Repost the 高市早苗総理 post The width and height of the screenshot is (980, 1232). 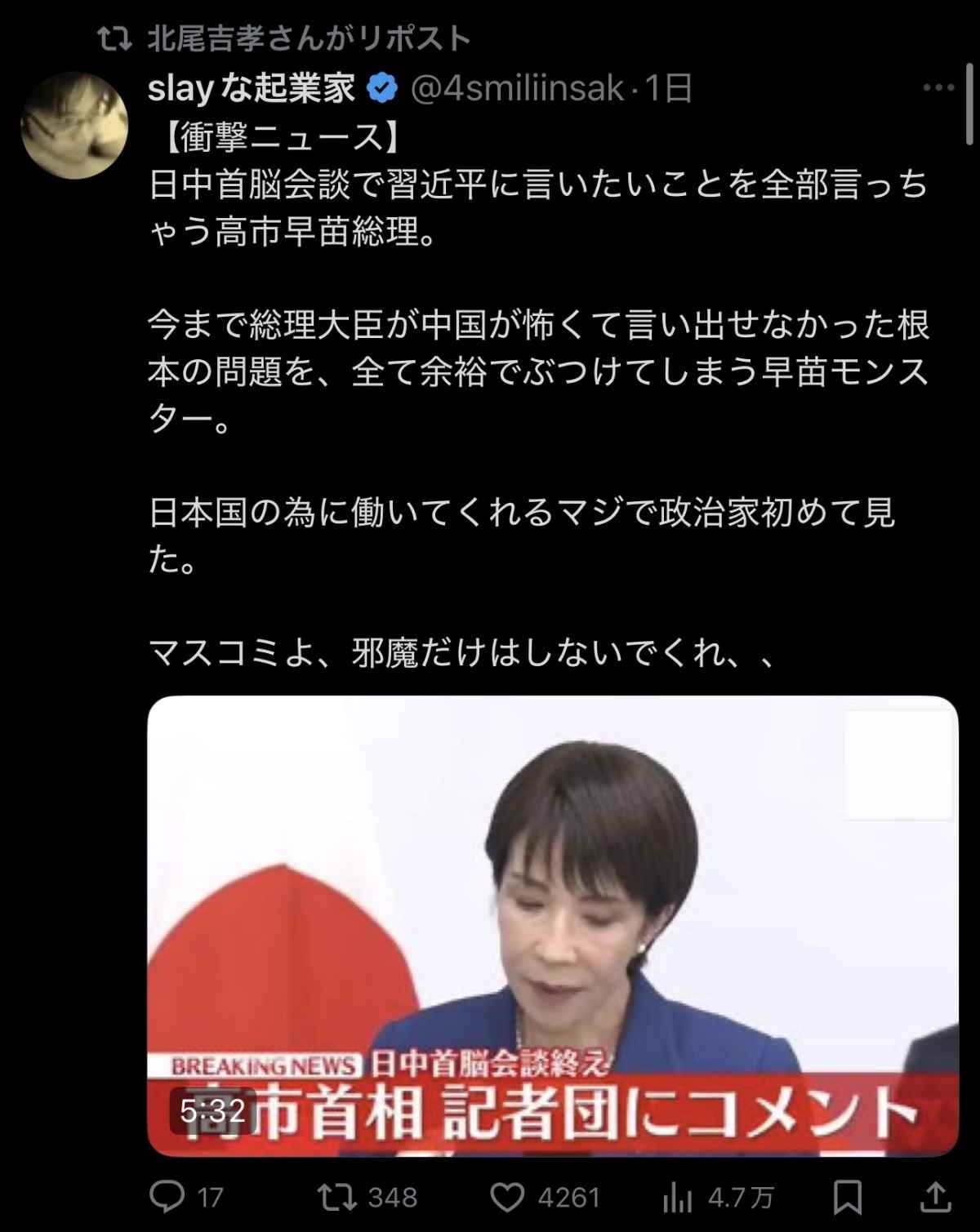pos(336,1197)
